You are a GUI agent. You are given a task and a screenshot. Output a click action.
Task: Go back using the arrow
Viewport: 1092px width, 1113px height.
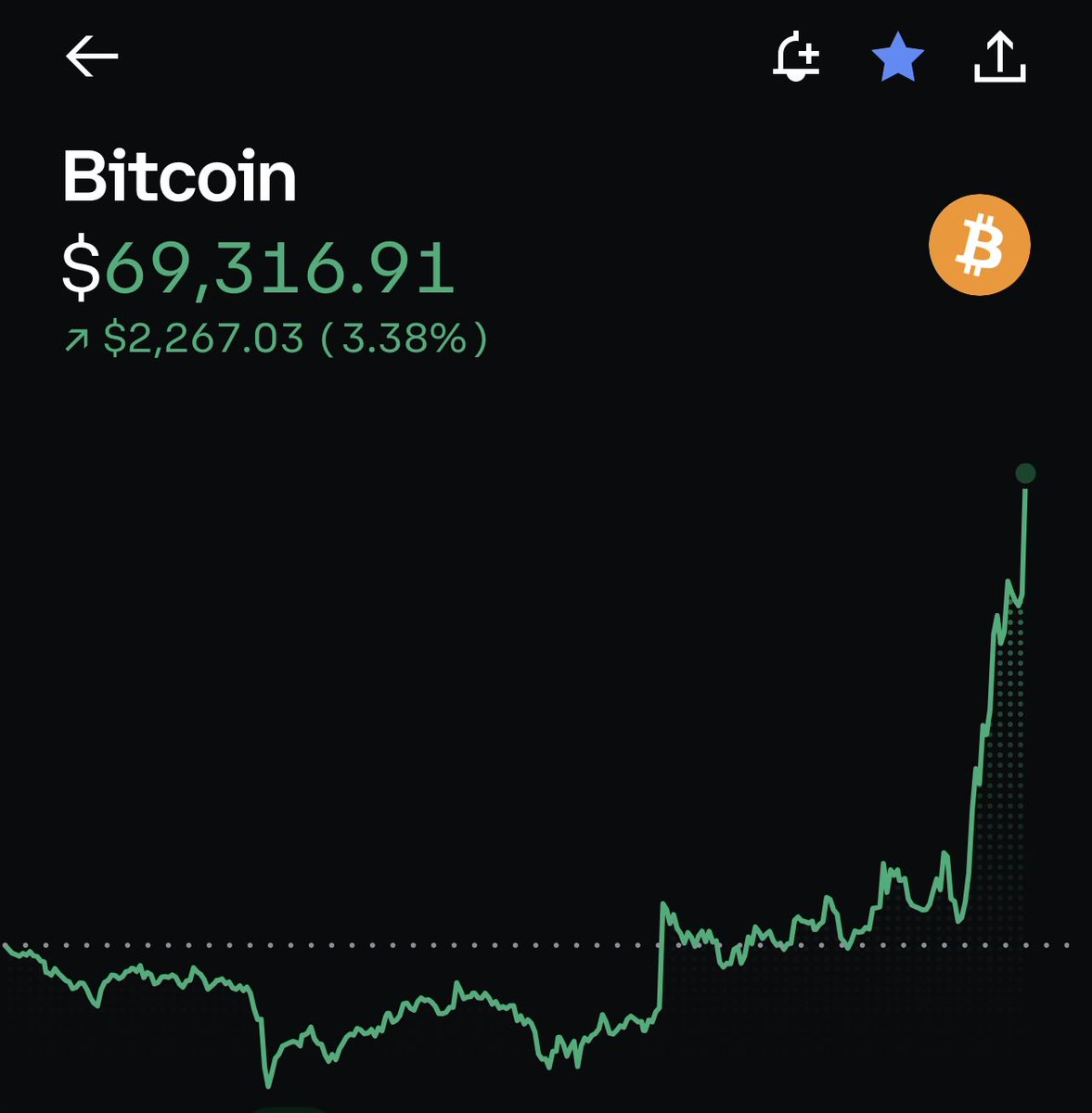pos(92,57)
